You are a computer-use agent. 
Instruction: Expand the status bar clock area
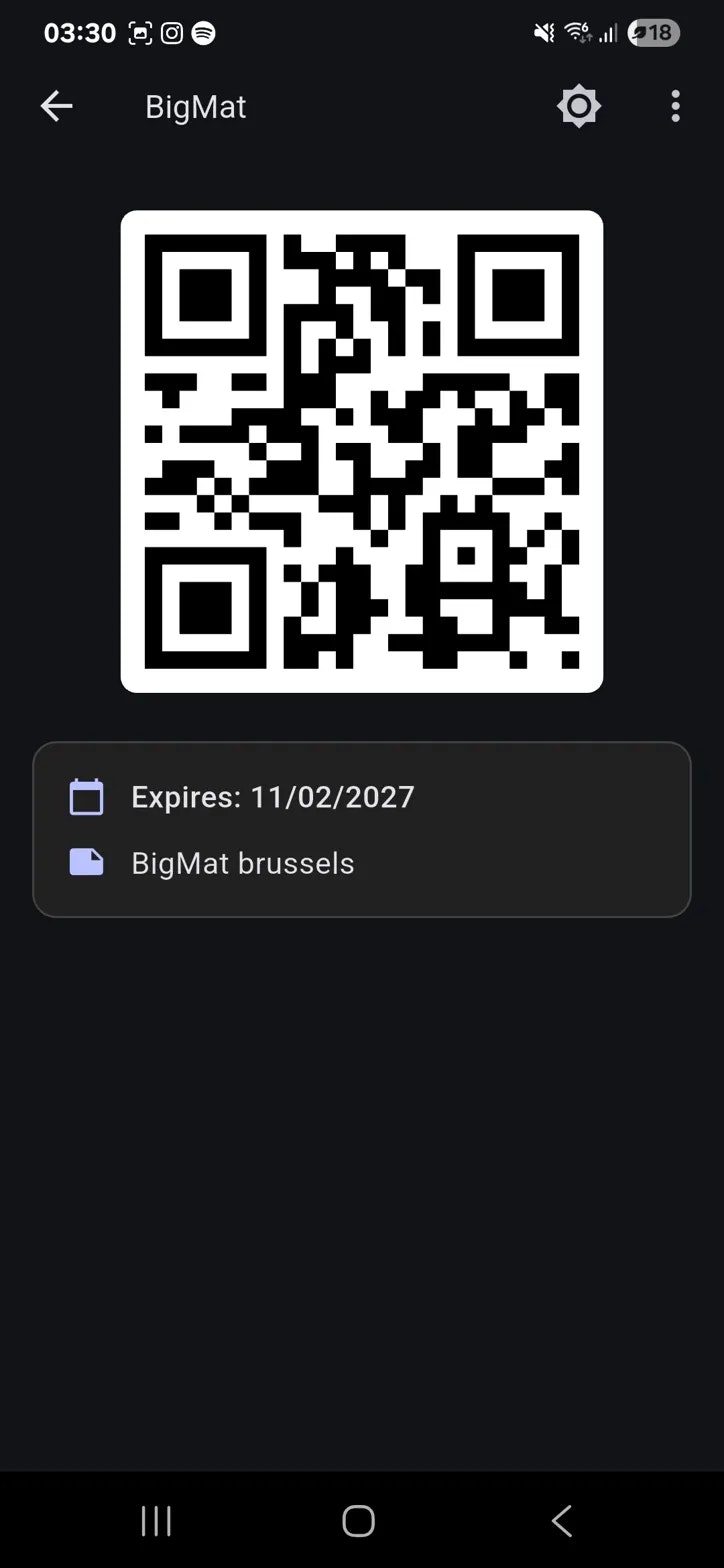point(80,32)
